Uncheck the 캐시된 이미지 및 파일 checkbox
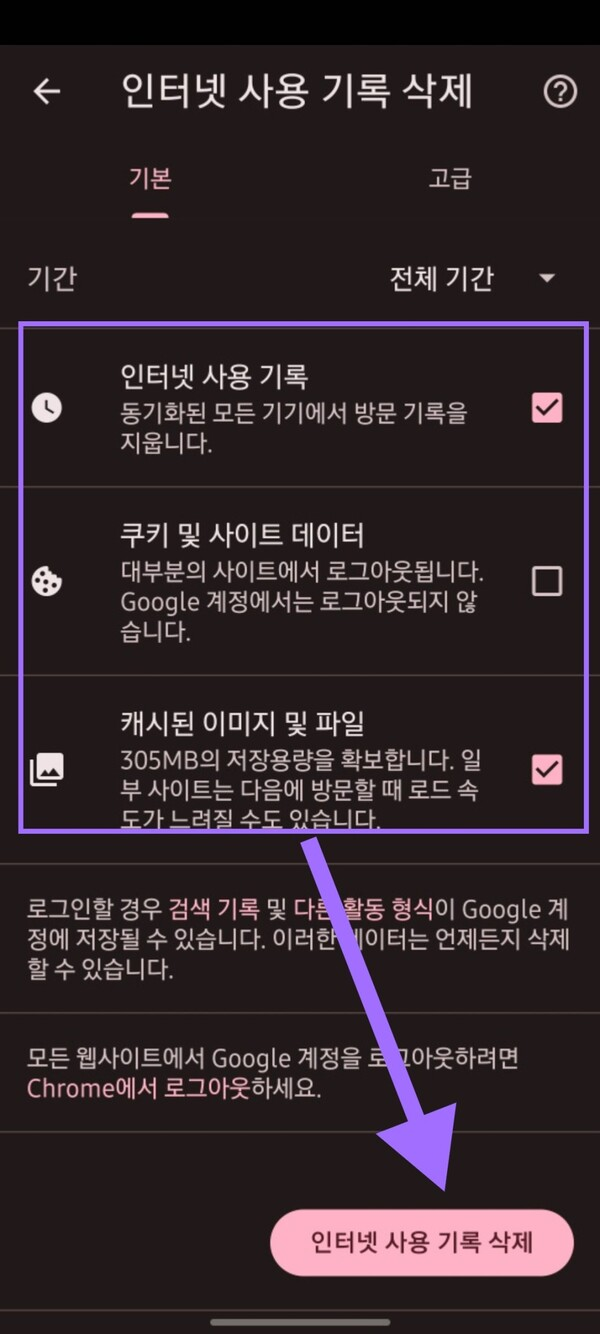 (547, 769)
